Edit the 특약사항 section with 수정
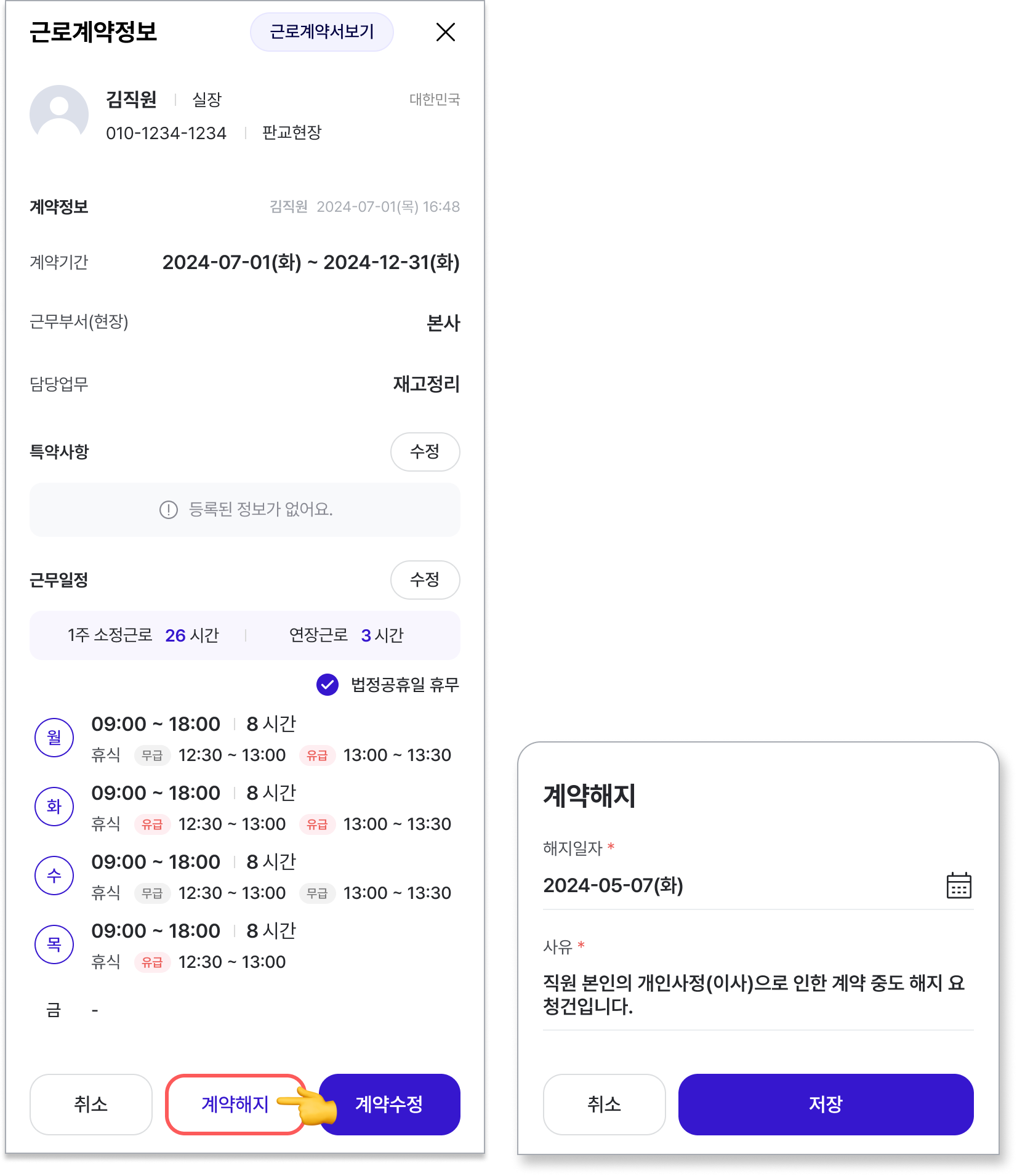 point(425,452)
